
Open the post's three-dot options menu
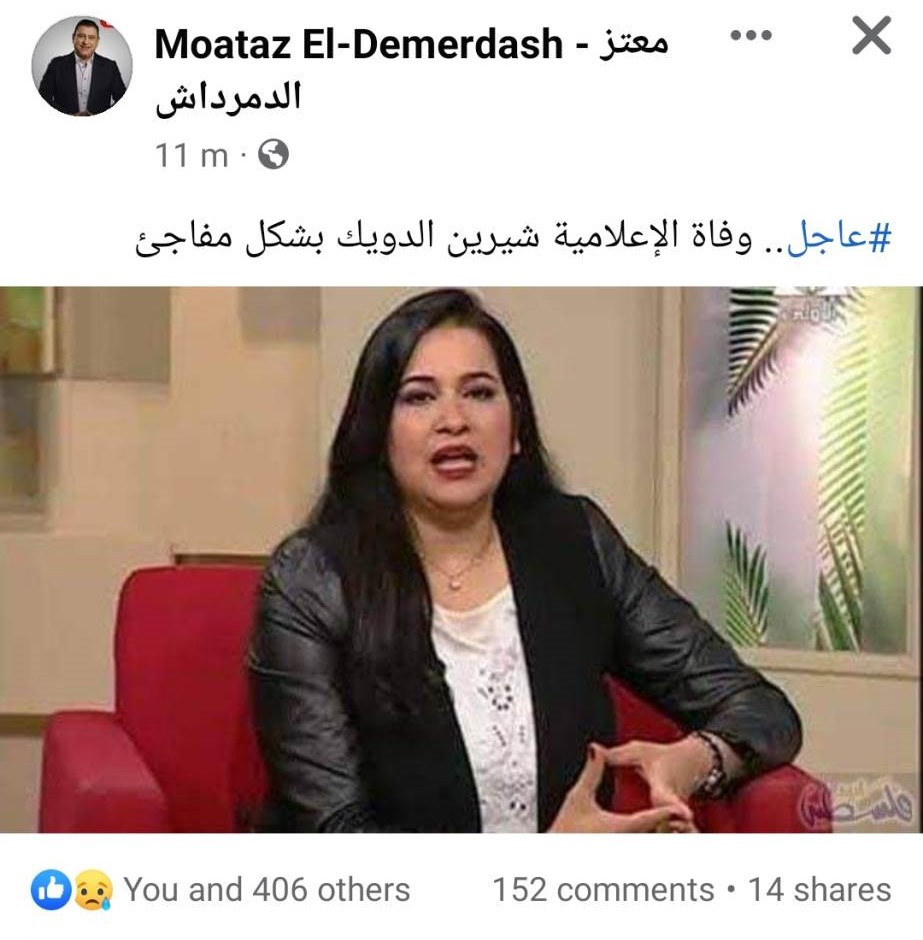[x=750, y=36]
